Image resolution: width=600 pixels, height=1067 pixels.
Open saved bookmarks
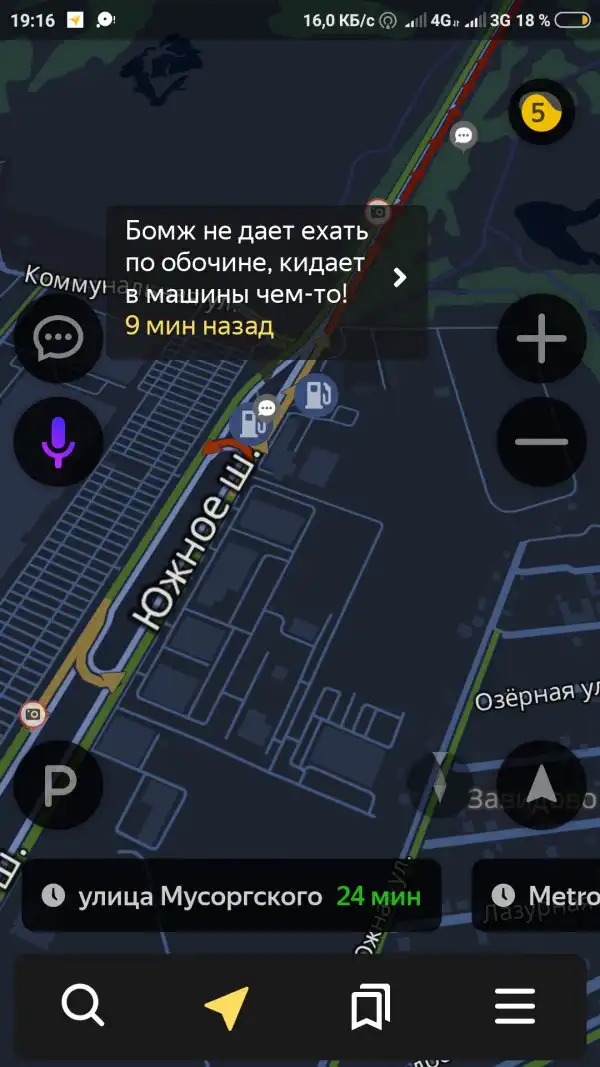pos(371,1005)
